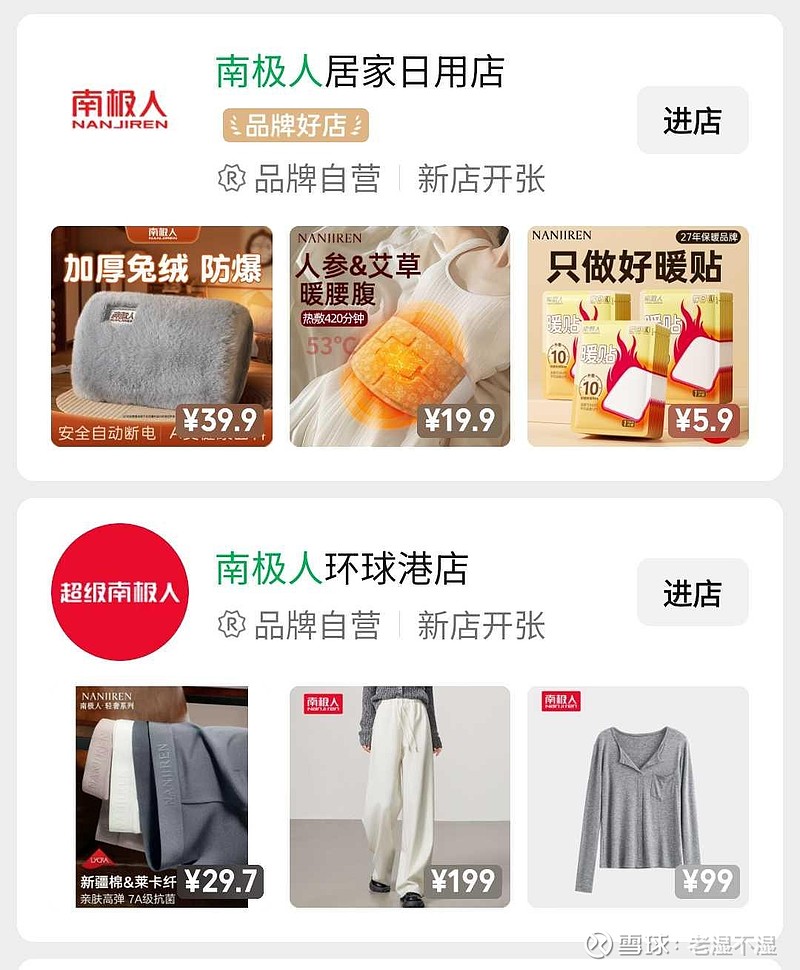
Task: Enter the 南极人居家日用店 store
Action: pyautogui.click(x=692, y=121)
